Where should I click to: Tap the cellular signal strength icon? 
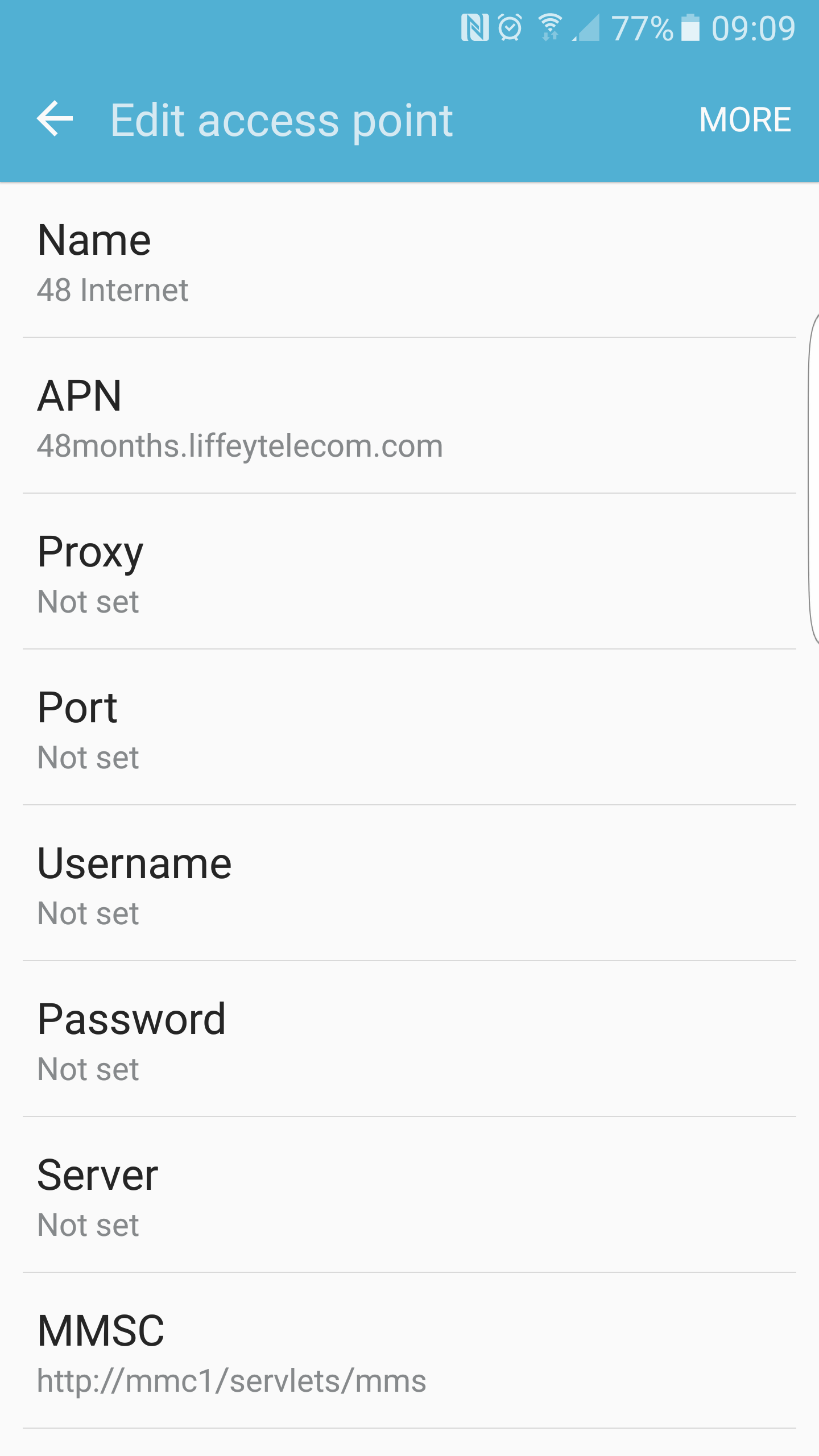click(586, 28)
